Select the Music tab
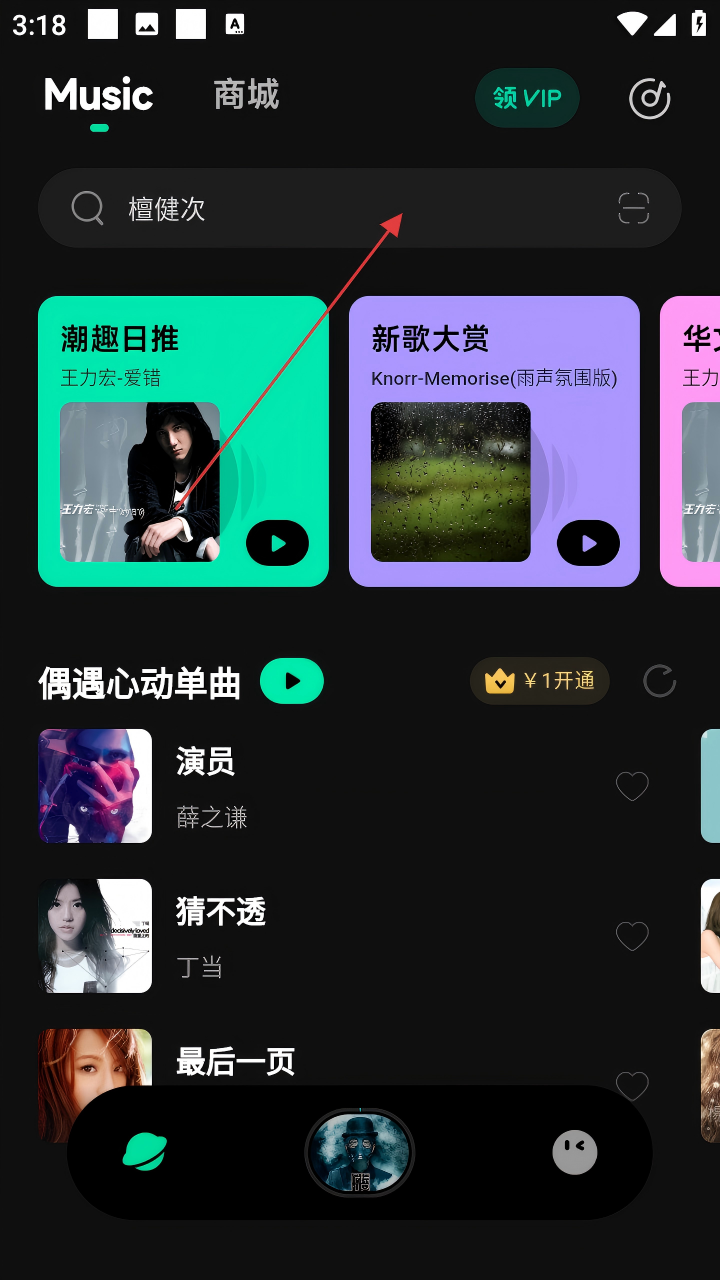 click(x=98, y=96)
